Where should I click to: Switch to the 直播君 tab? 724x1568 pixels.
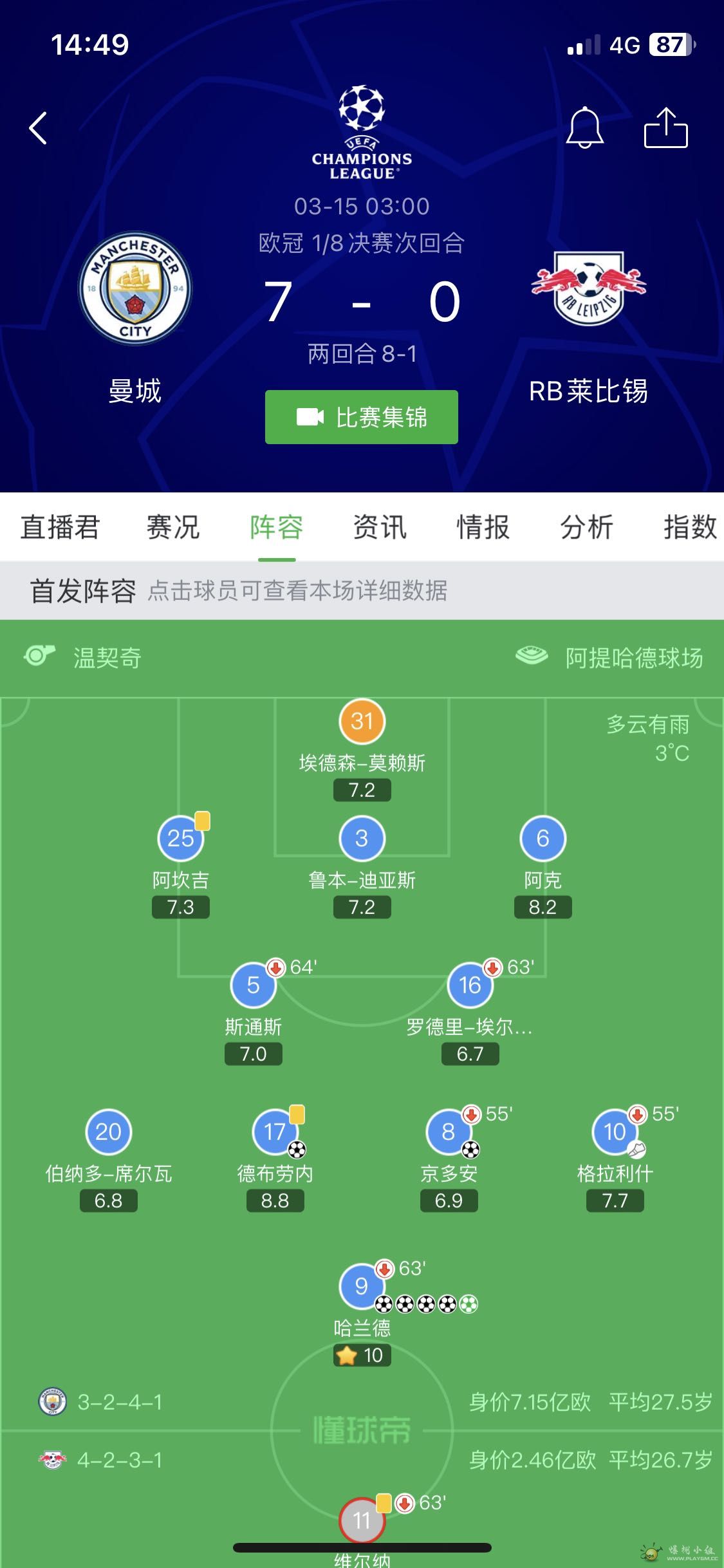[x=60, y=527]
